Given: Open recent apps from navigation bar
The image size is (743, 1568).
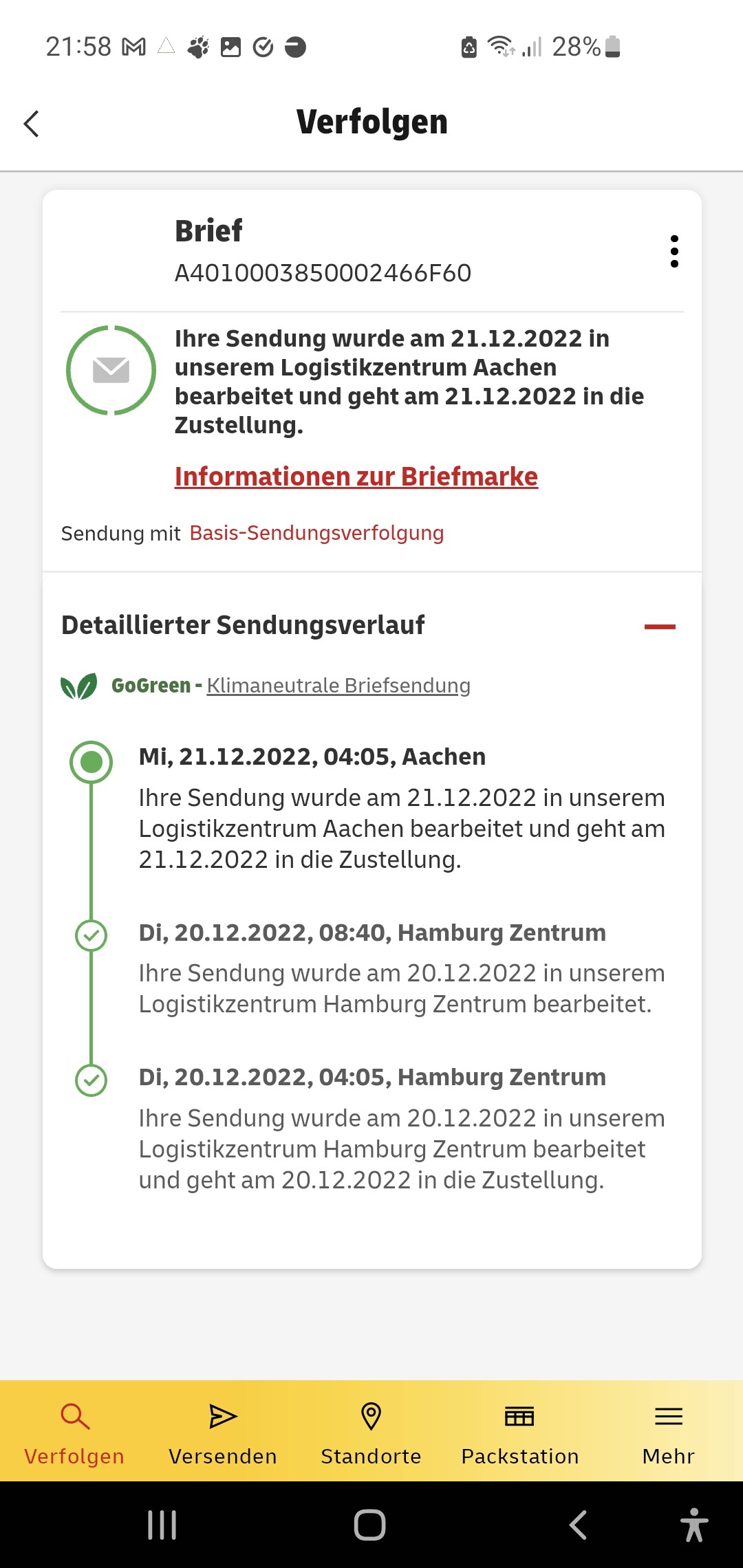Looking at the screenshot, I should [162, 1525].
